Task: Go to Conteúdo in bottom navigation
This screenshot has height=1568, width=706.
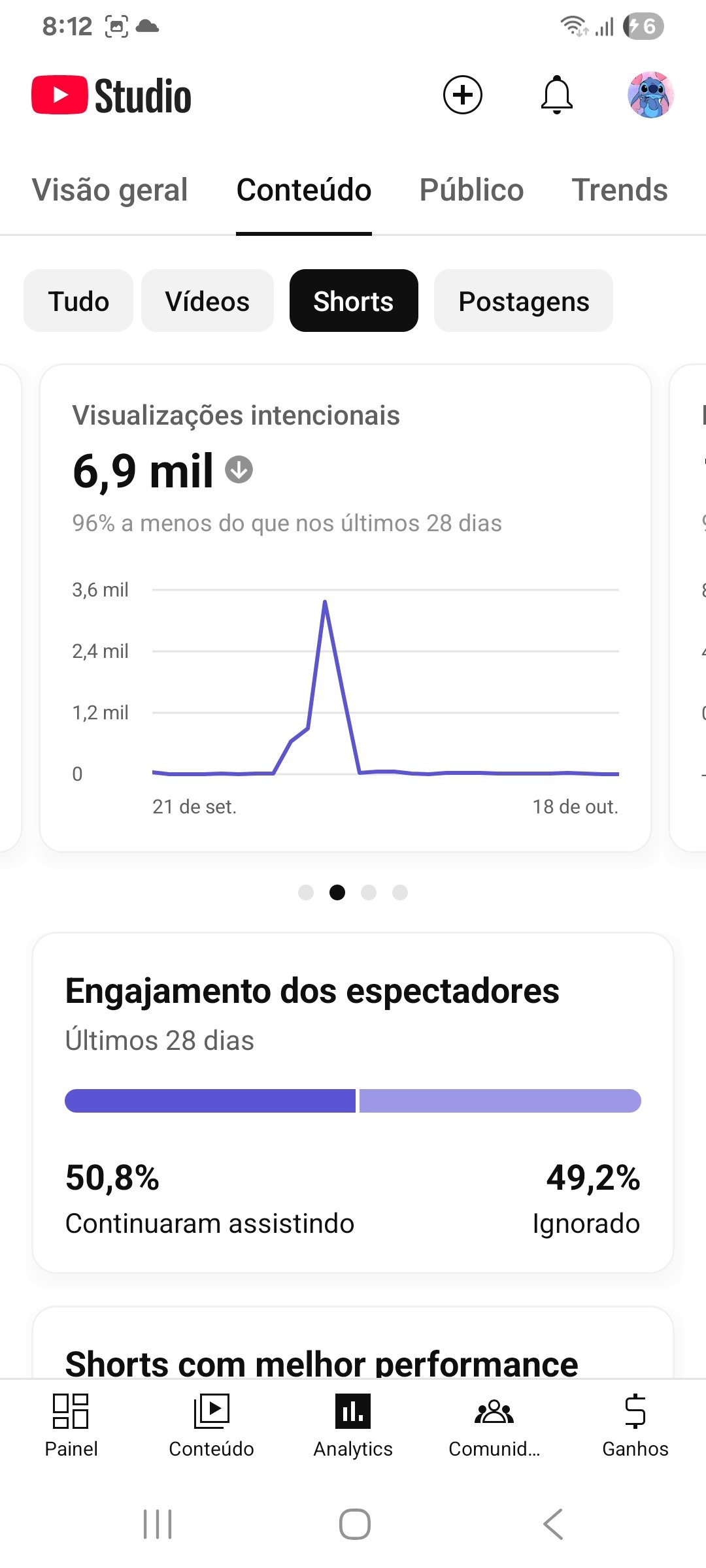Action: (211, 1424)
